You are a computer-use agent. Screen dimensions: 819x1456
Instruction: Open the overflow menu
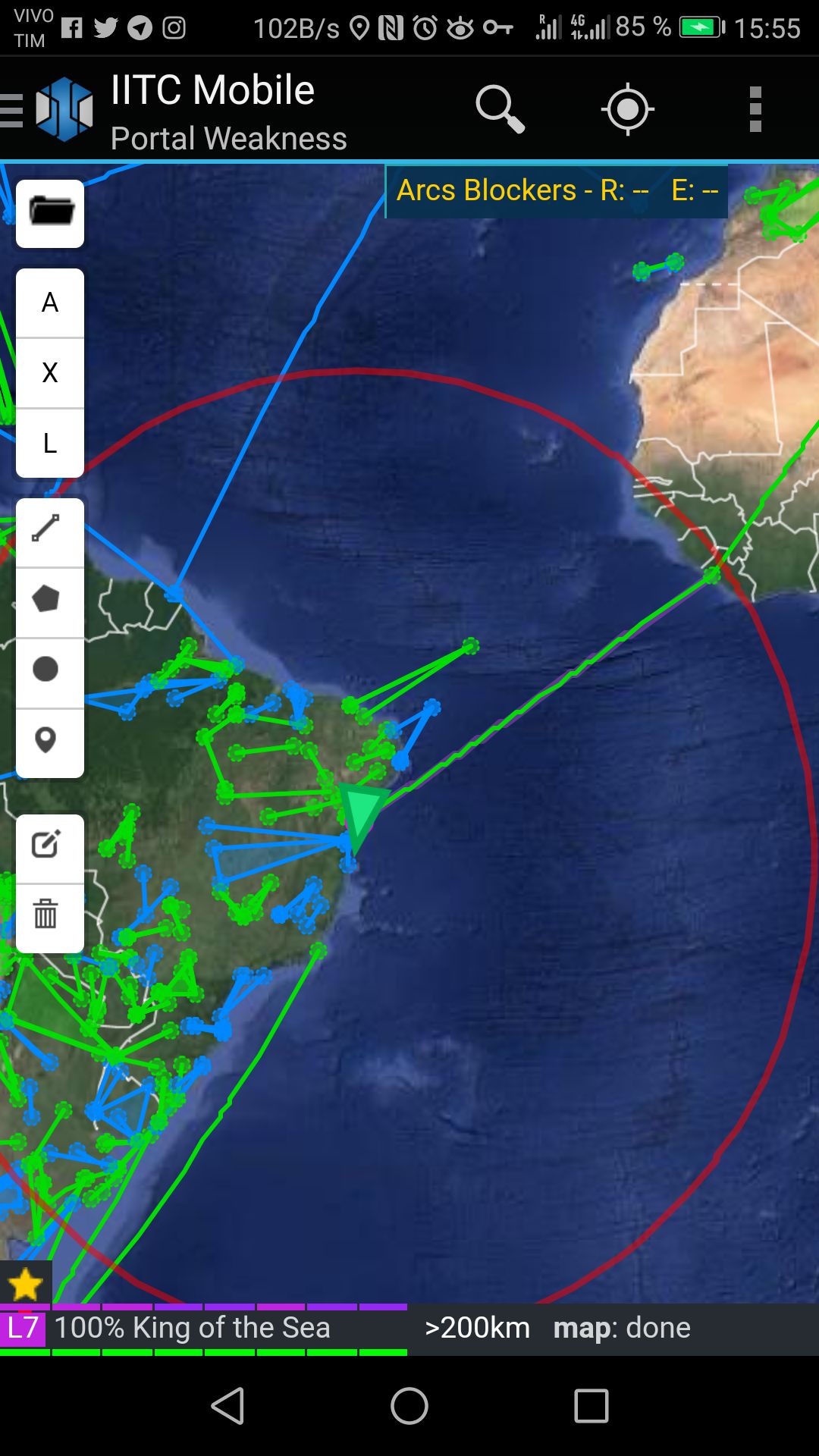(755, 109)
